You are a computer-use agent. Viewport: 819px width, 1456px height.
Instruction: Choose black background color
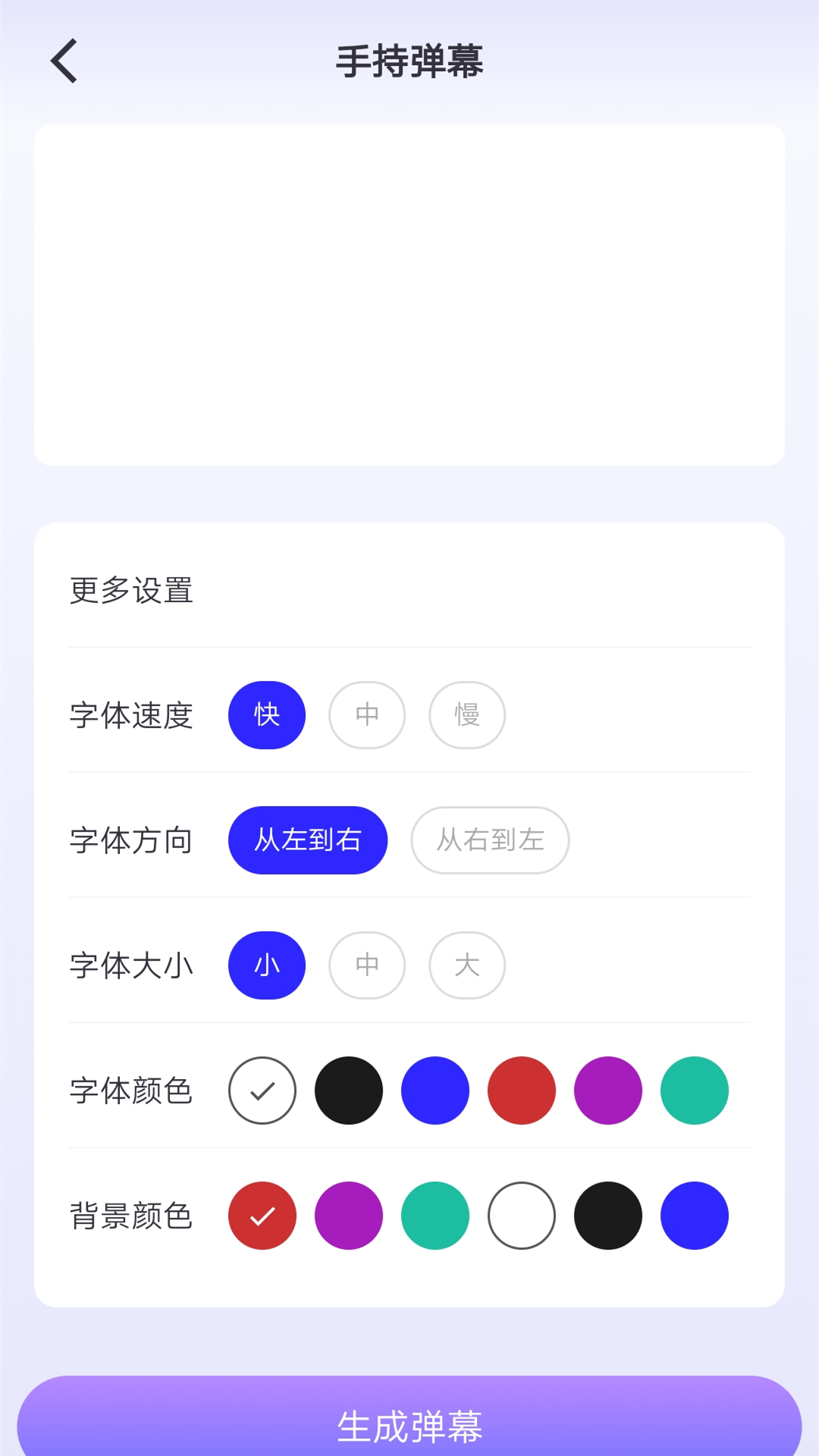[x=608, y=1216]
